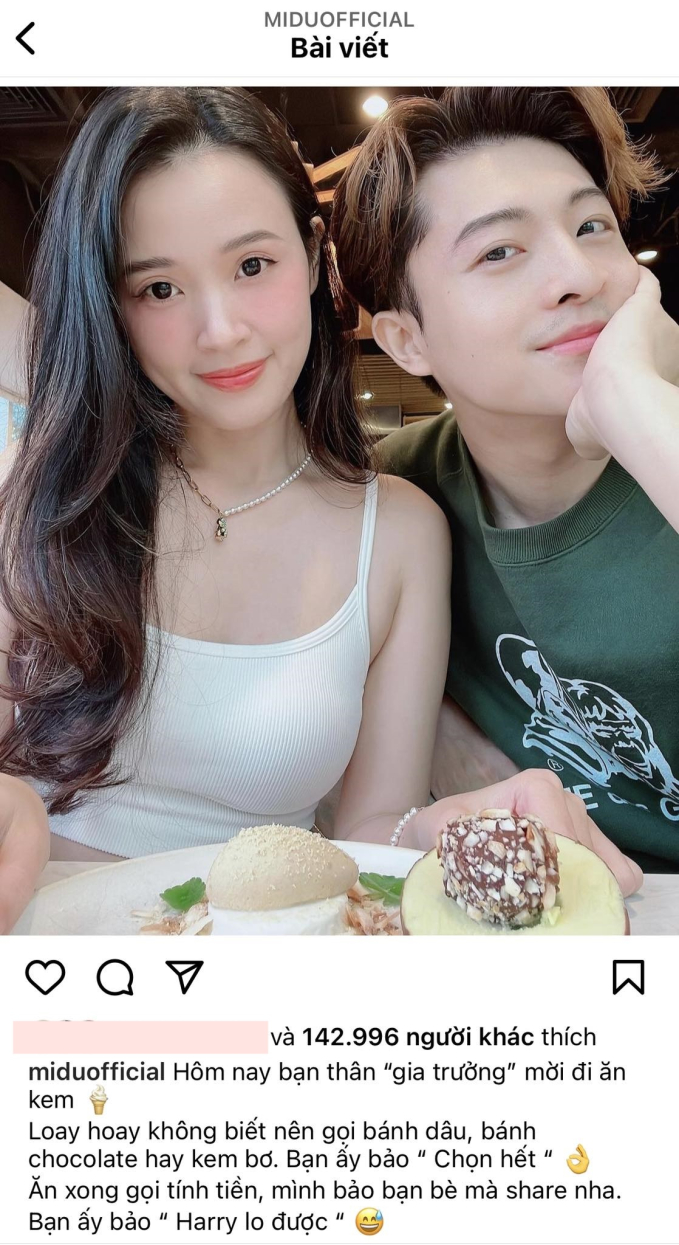Like this post with the heart
679x1245 pixels.
tap(45, 977)
